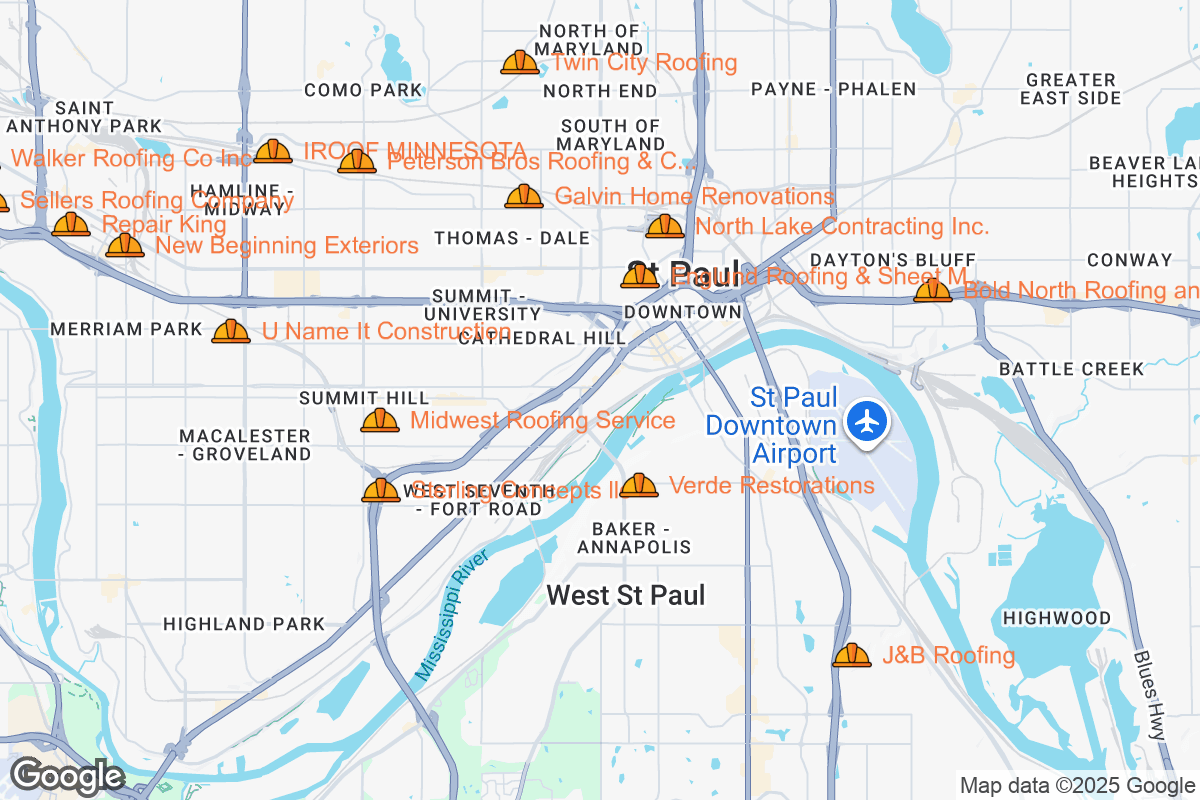Open the Verde Restorations marker
Screen dimensions: 1200x800
pyautogui.click(x=639, y=486)
